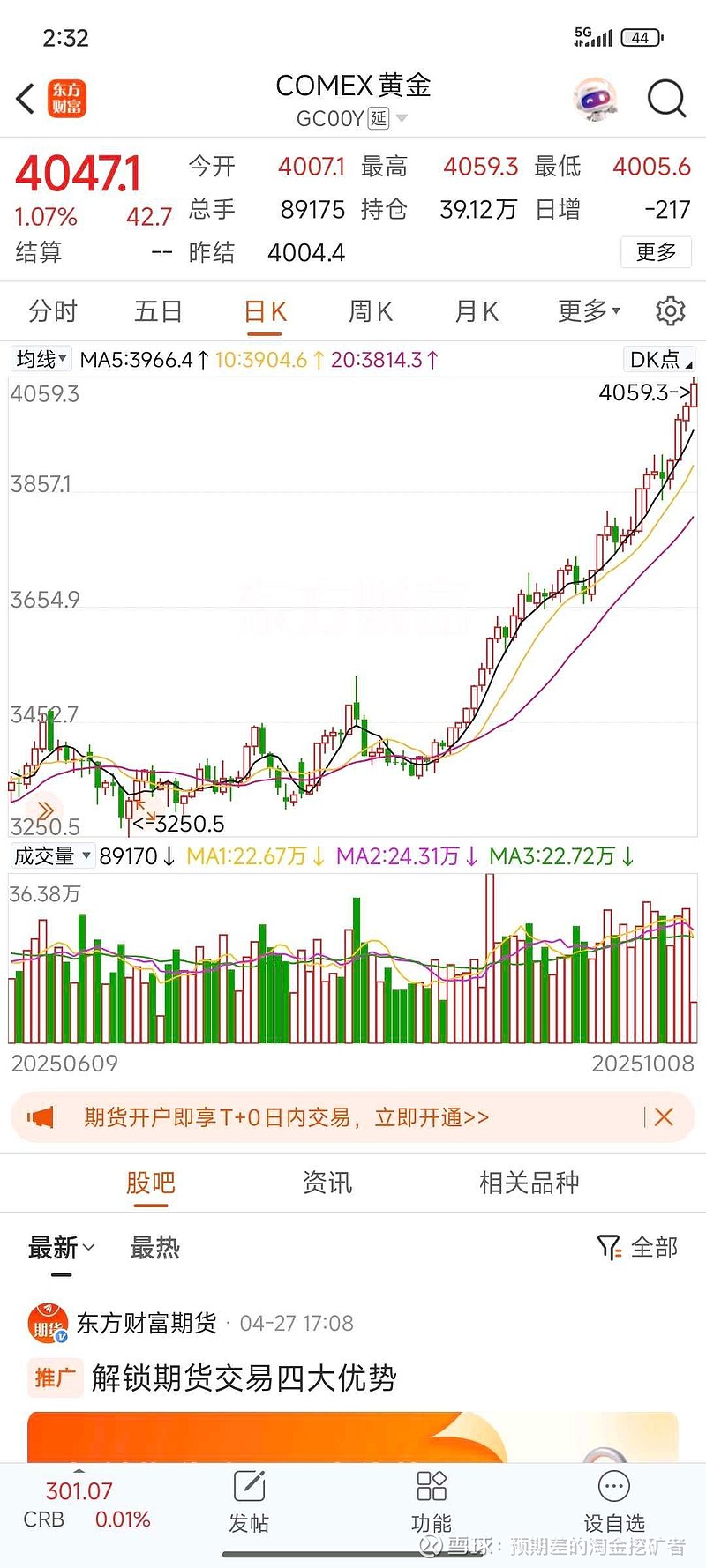Go back using the top-left arrow
706x1568 pixels.
(x=26, y=99)
